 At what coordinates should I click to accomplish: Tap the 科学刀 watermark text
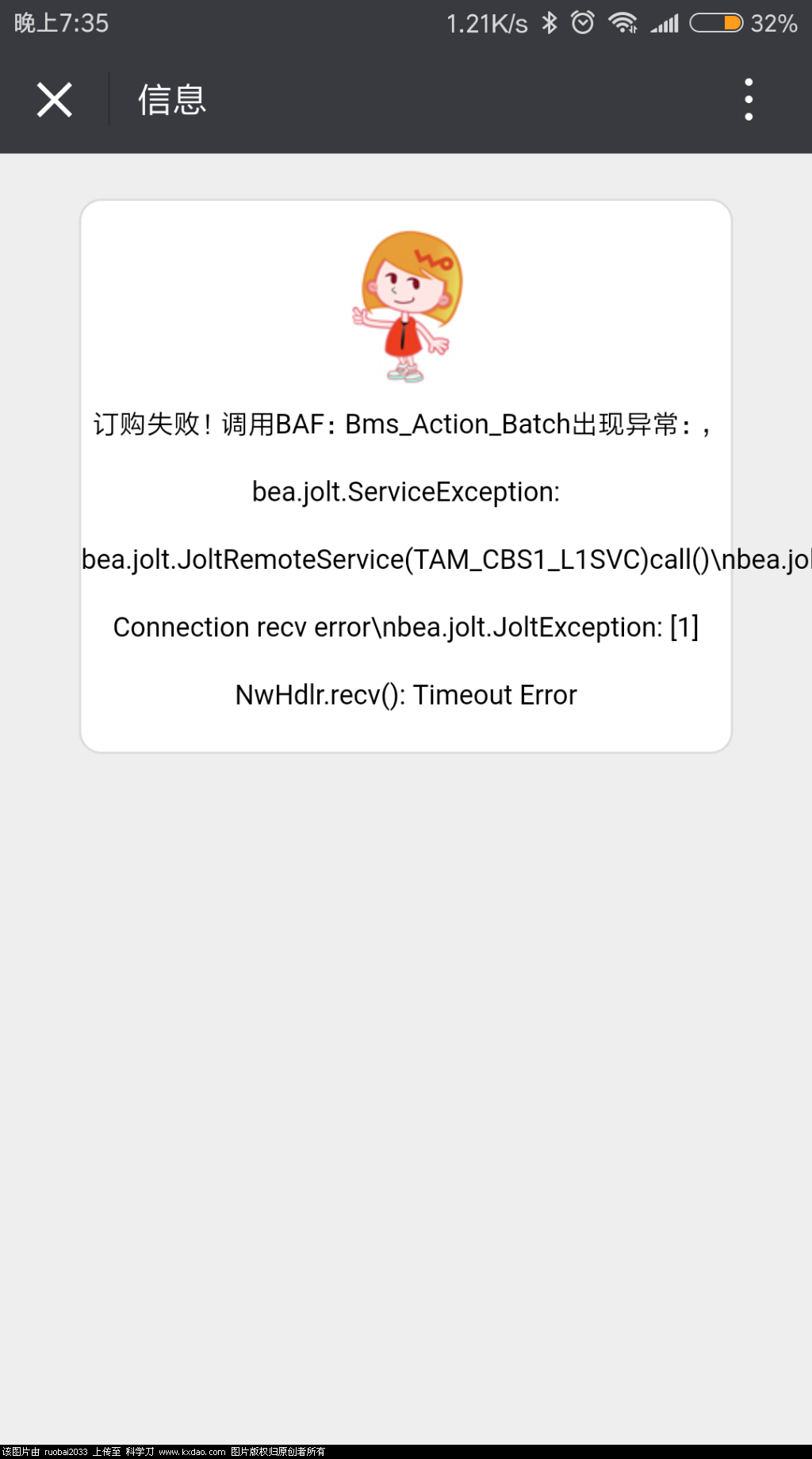[139, 1448]
